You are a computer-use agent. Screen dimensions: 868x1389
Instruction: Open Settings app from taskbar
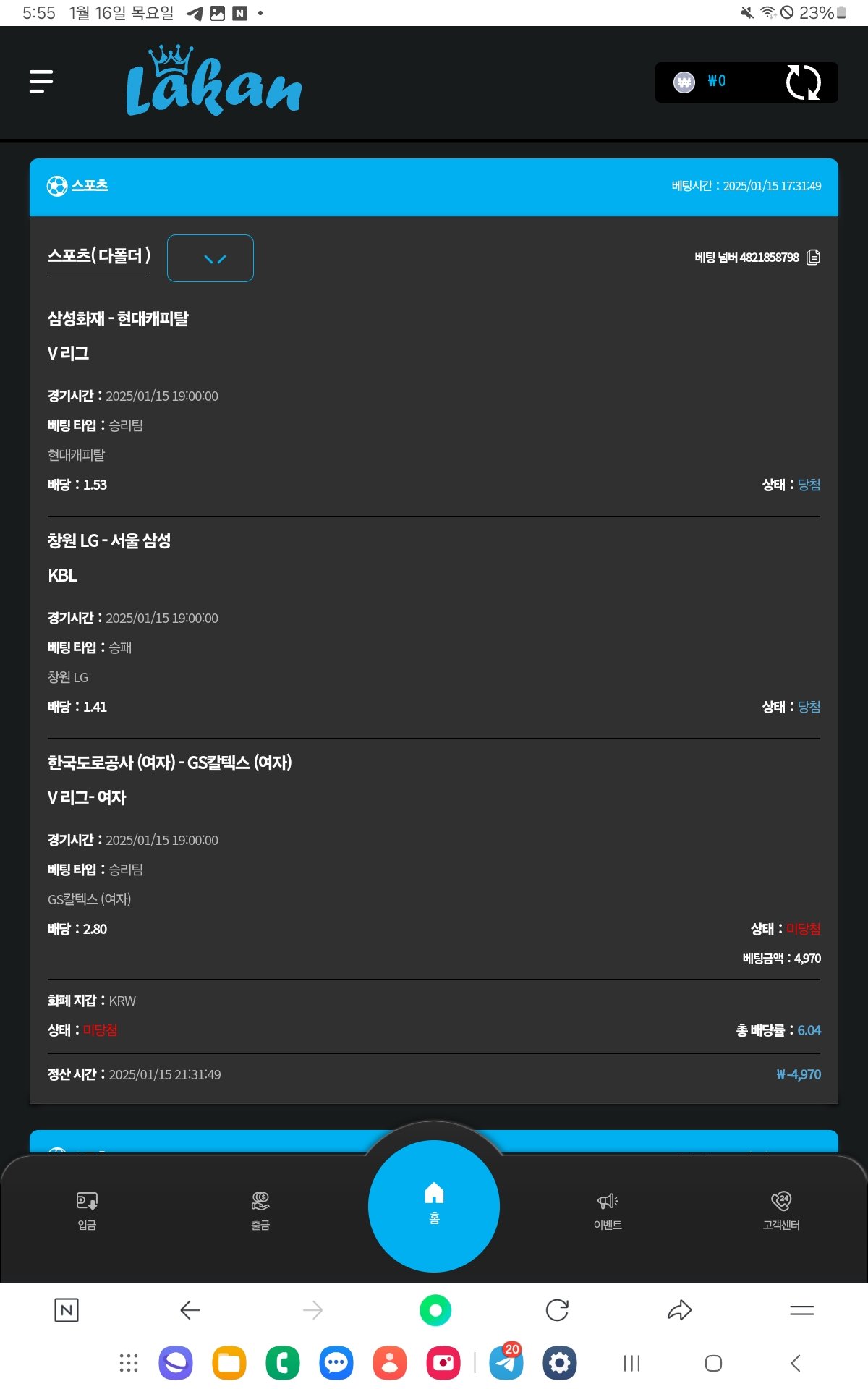560,1364
